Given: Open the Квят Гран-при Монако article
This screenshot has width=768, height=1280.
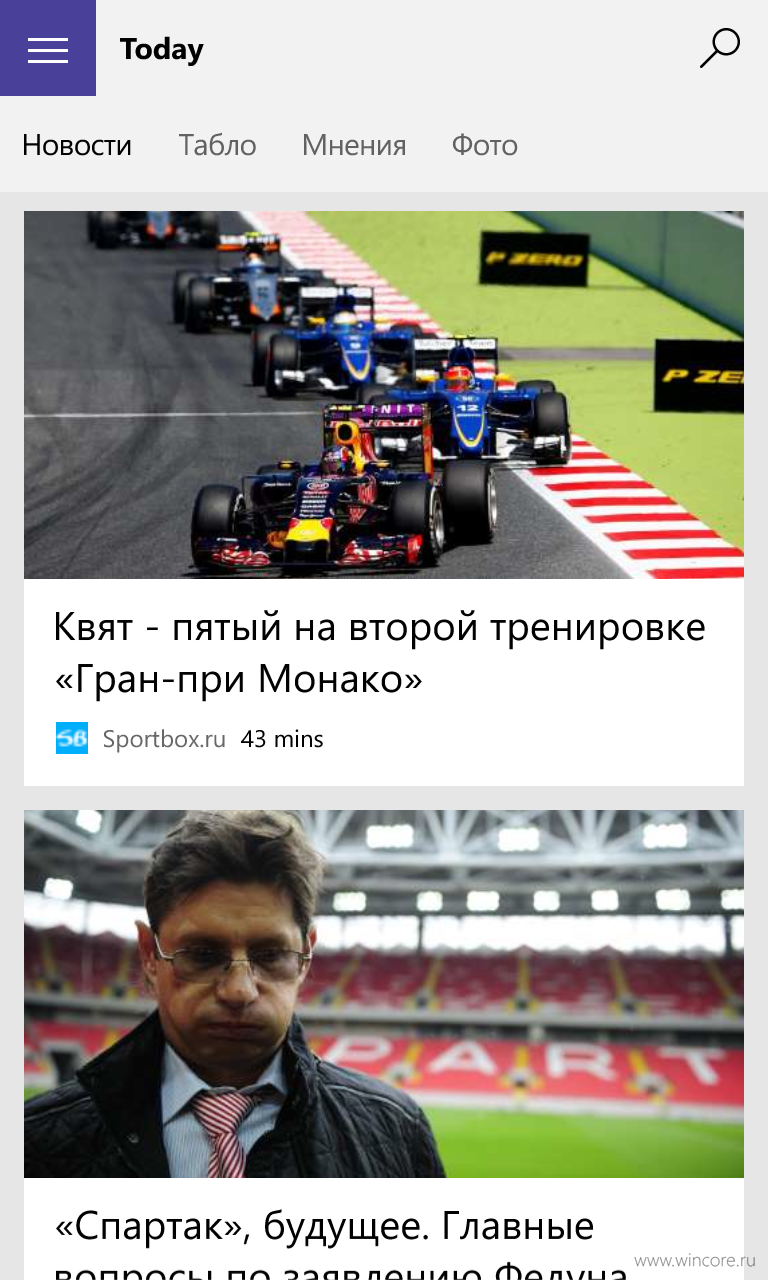Looking at the screenshot, I should (x=384, y=498).
